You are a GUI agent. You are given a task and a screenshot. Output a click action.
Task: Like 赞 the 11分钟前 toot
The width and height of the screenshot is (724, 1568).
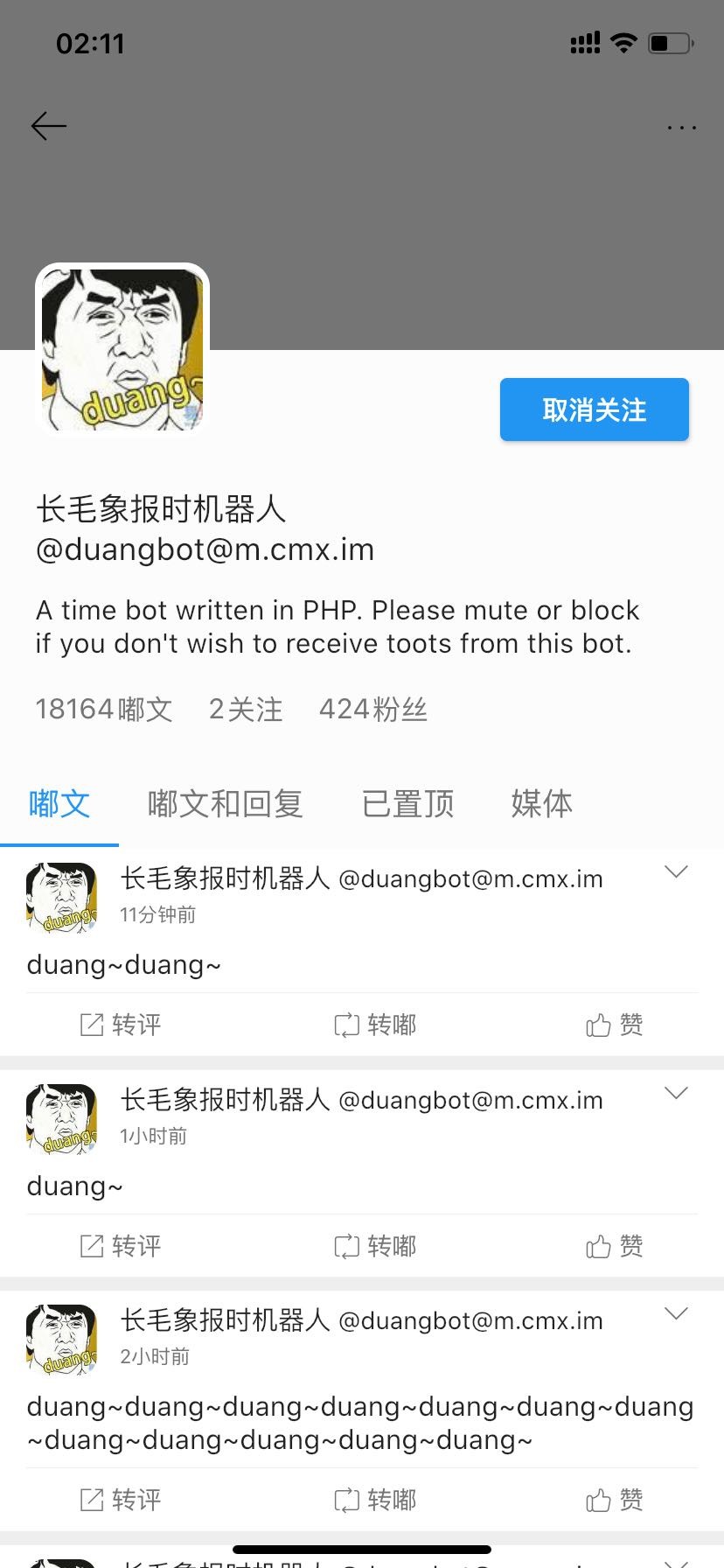(x=615, y=1025)
